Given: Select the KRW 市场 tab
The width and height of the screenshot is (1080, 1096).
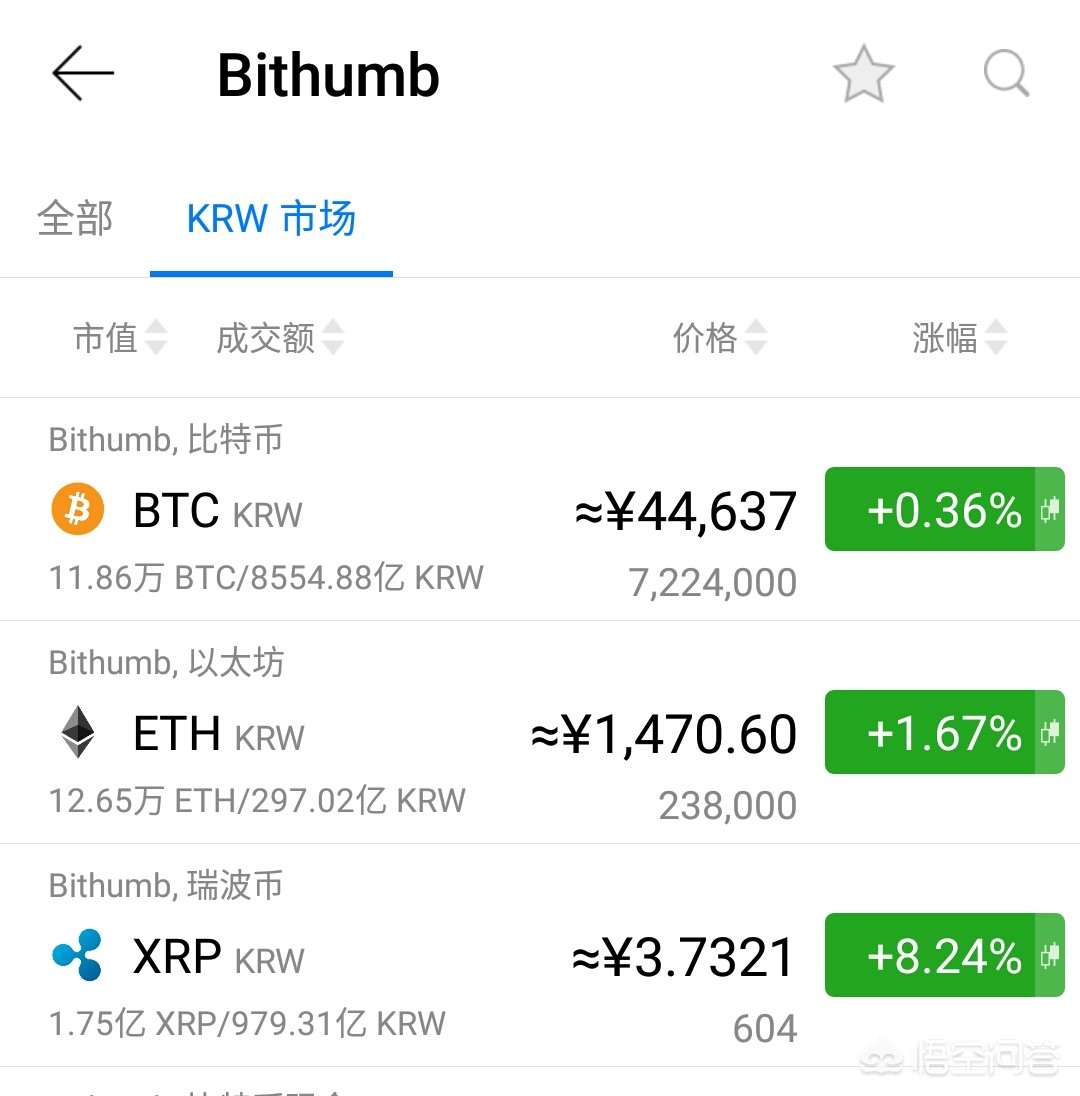Looking at the screenshot, I should 271,218.
